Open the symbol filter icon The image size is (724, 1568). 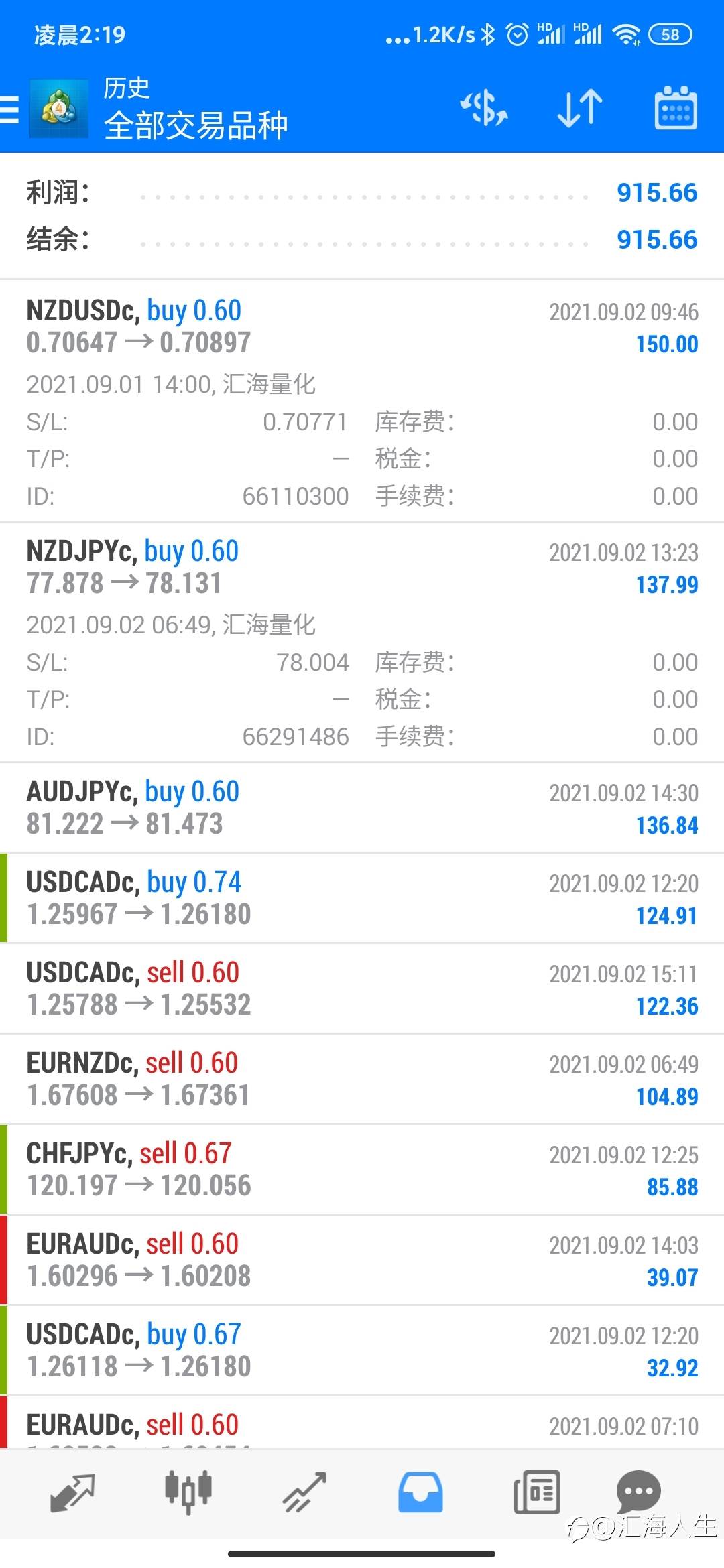click(483, 109)
